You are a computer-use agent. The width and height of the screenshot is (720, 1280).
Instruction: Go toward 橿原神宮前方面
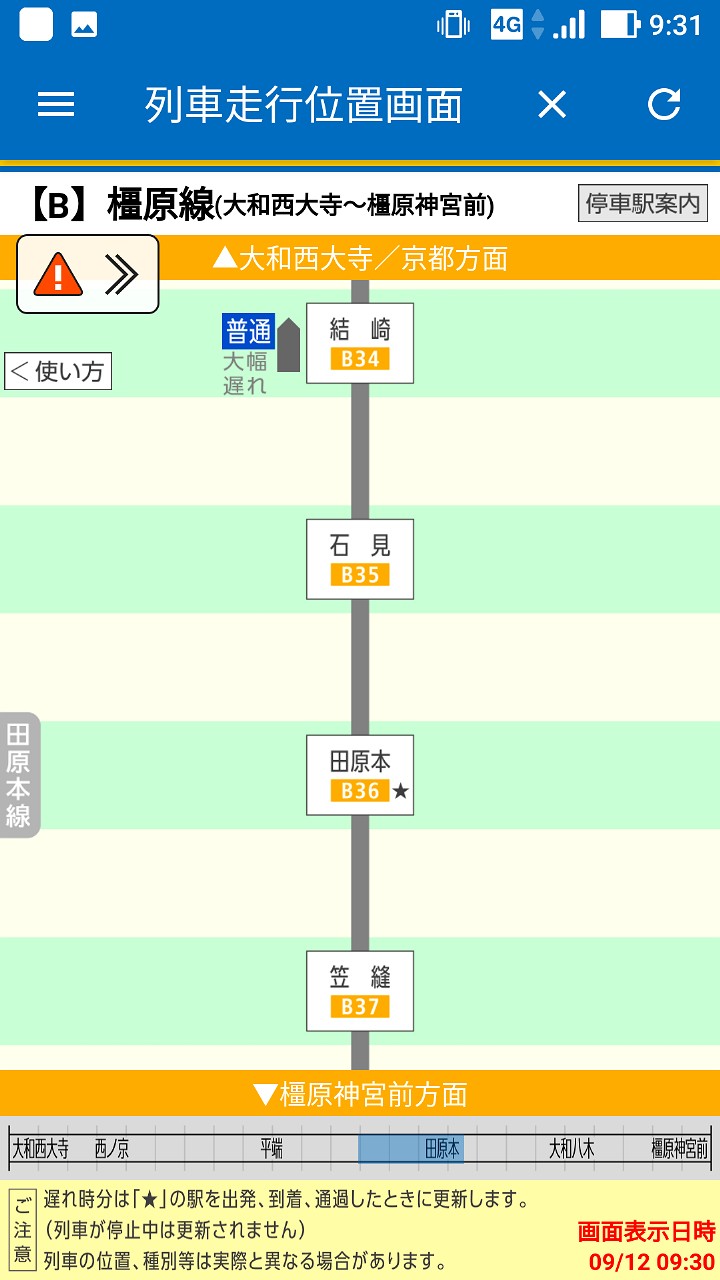coord(360,1094)
